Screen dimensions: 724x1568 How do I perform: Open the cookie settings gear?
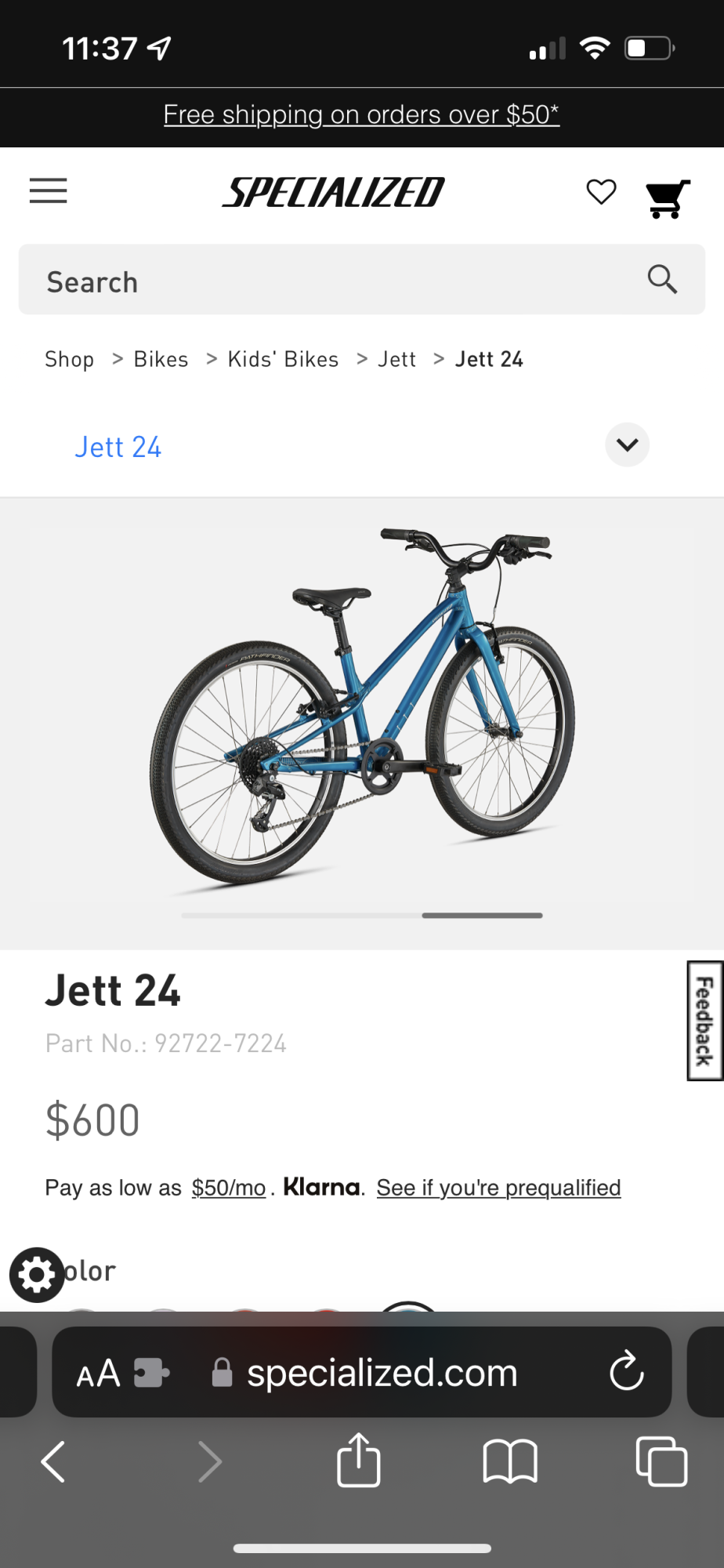(36, 1275)
